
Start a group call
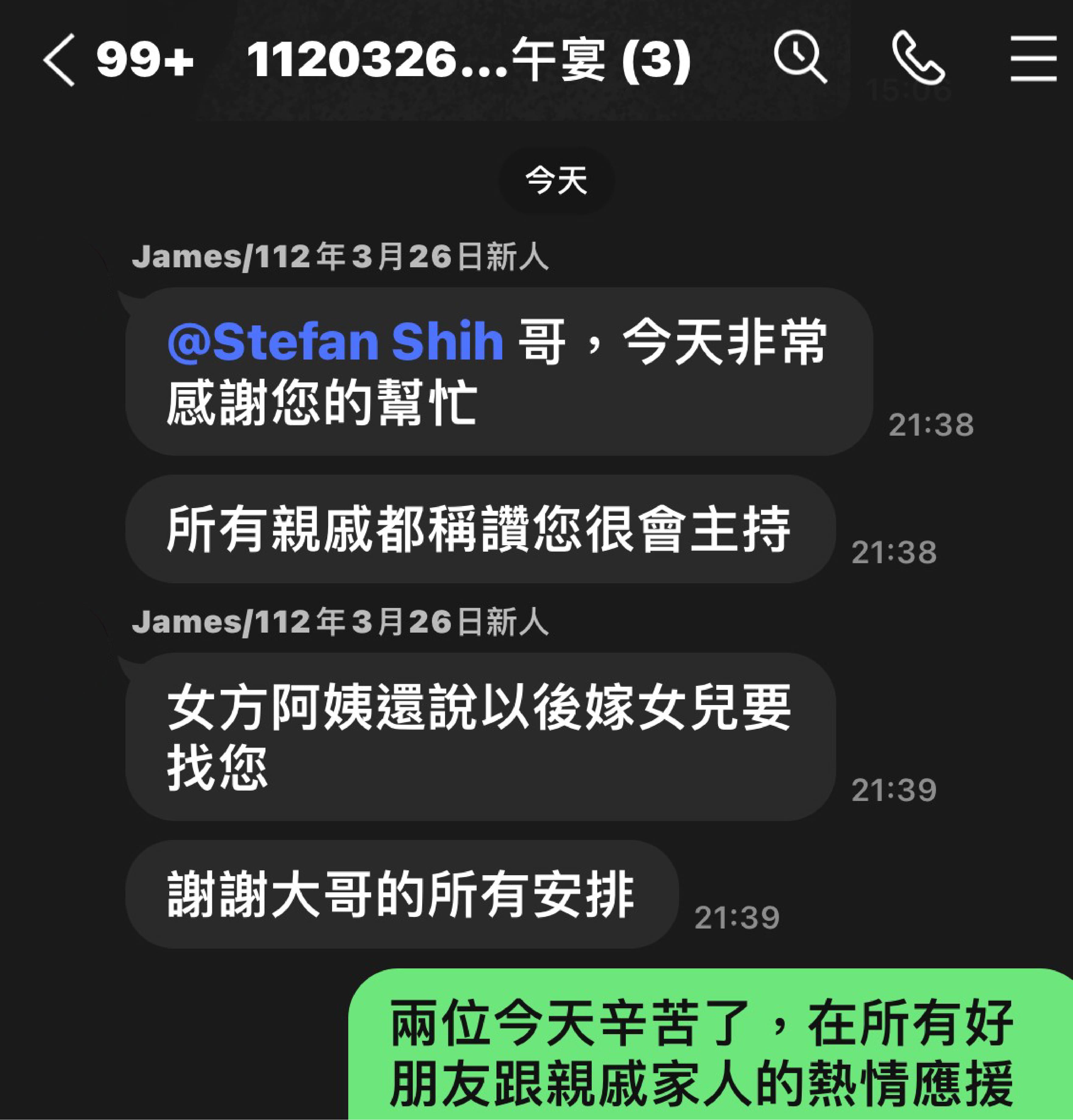click(917, 58)
